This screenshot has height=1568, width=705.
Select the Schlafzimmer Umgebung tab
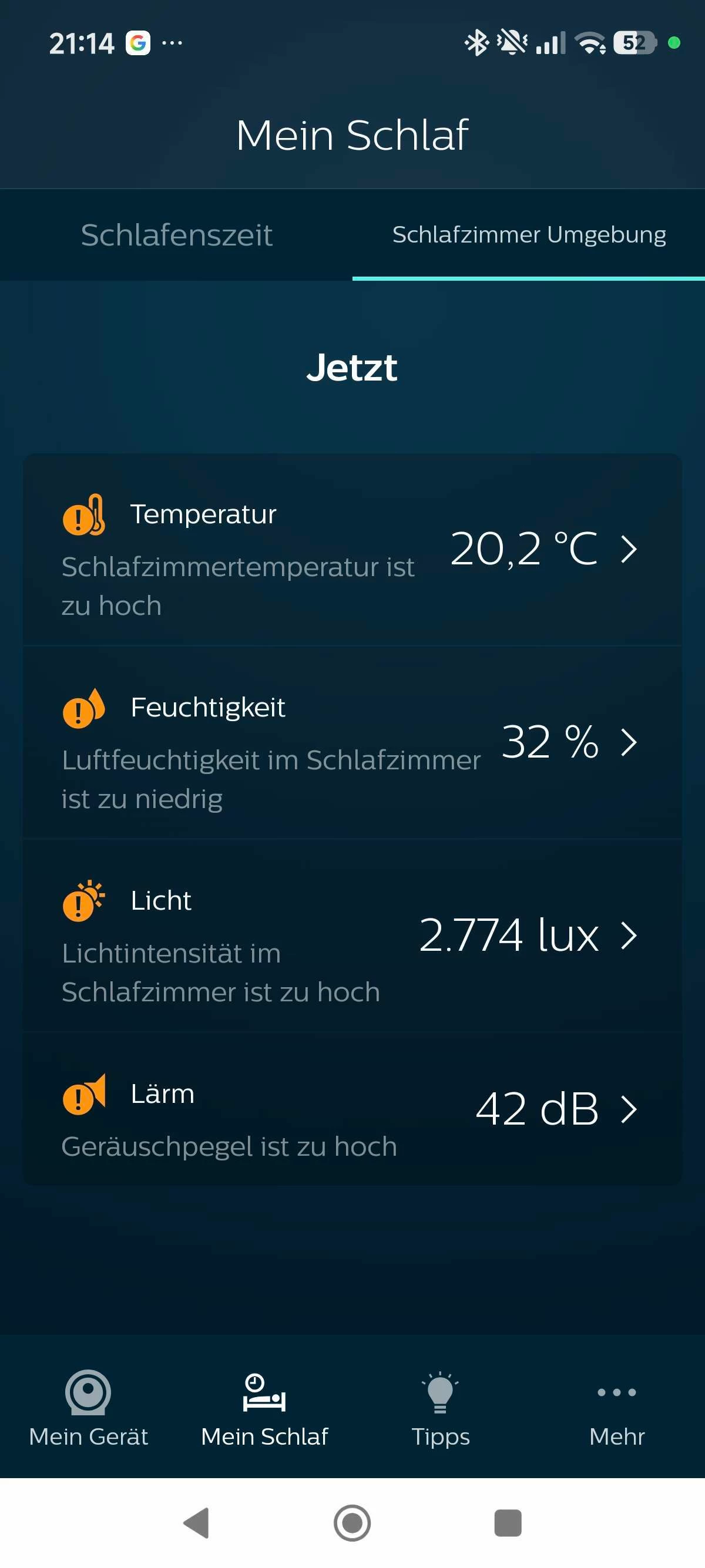528,235
